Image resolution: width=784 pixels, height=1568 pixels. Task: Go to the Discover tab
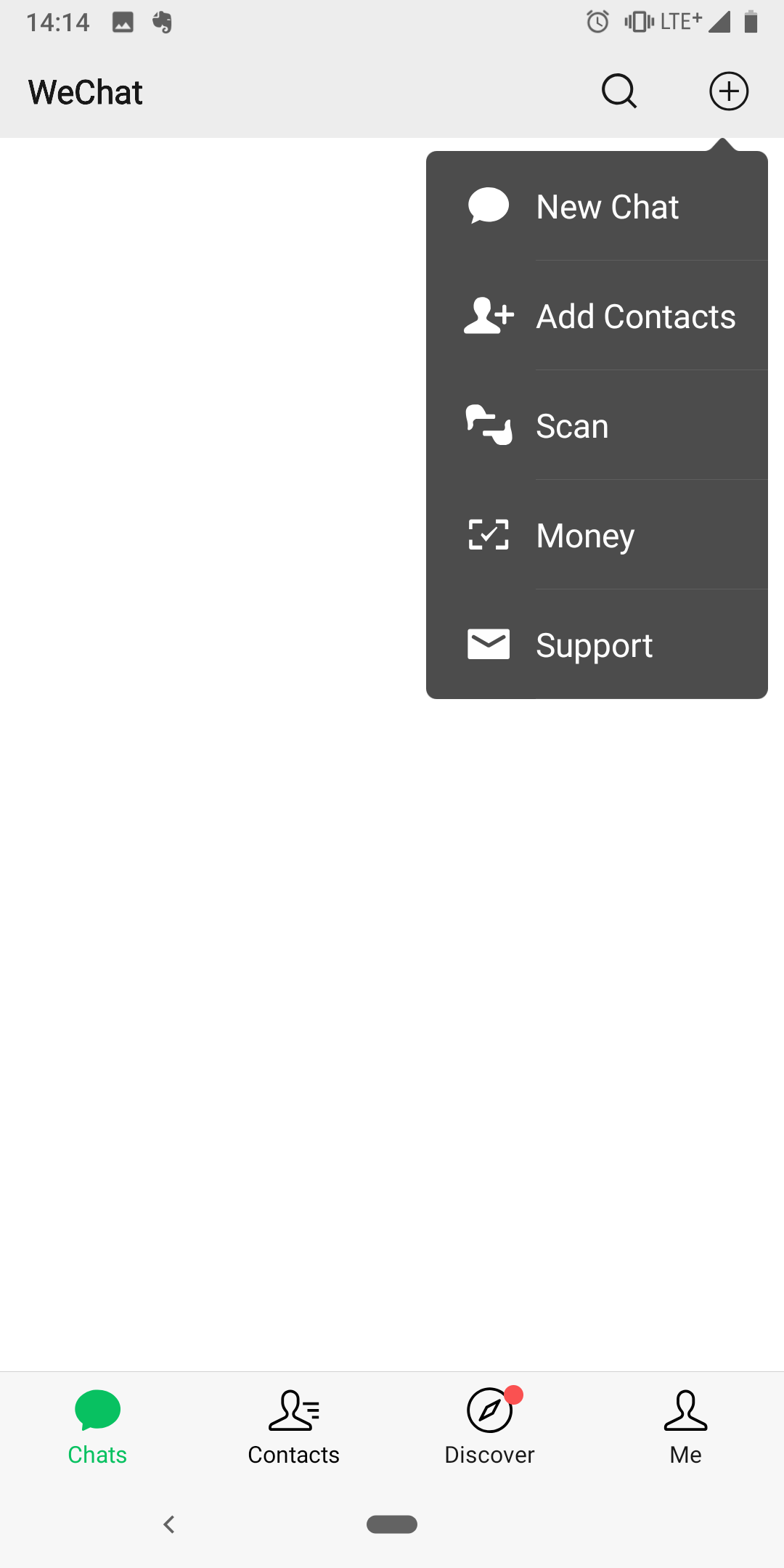pyautogui.click(x=489, y=1427)
